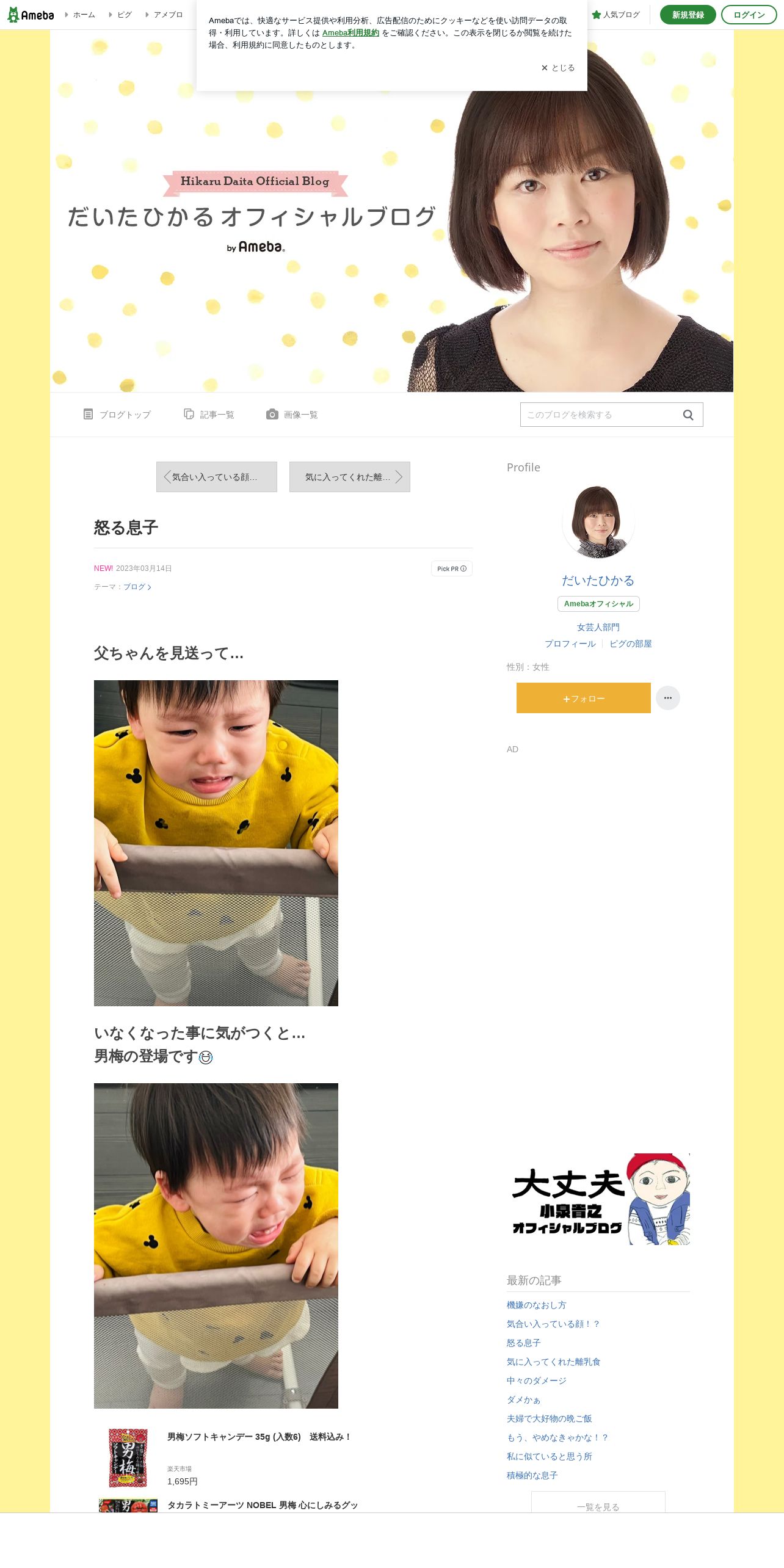Open 人気ブログ in the top bar
784x1568 pixels.
616,15
